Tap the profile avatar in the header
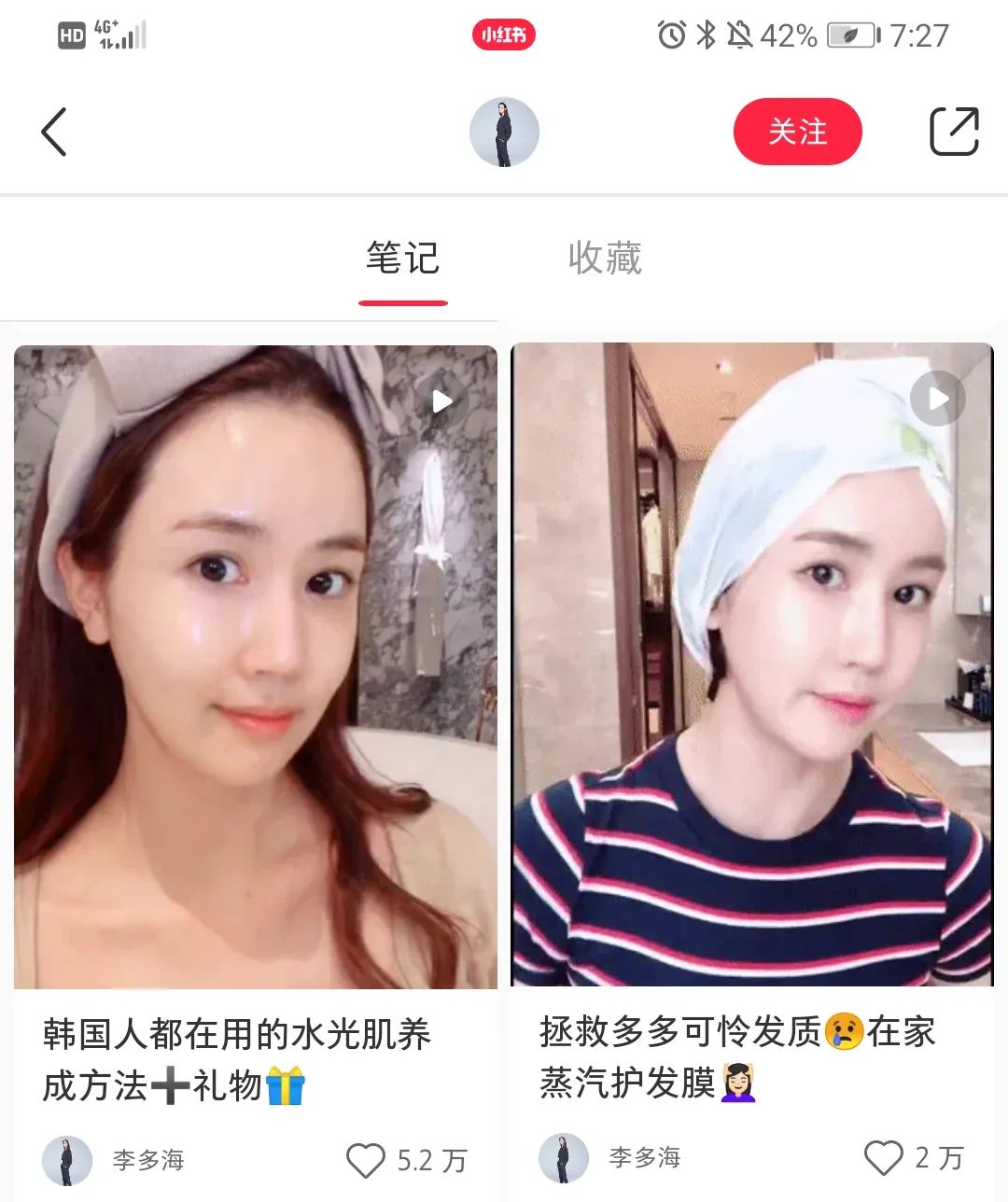 504,133
